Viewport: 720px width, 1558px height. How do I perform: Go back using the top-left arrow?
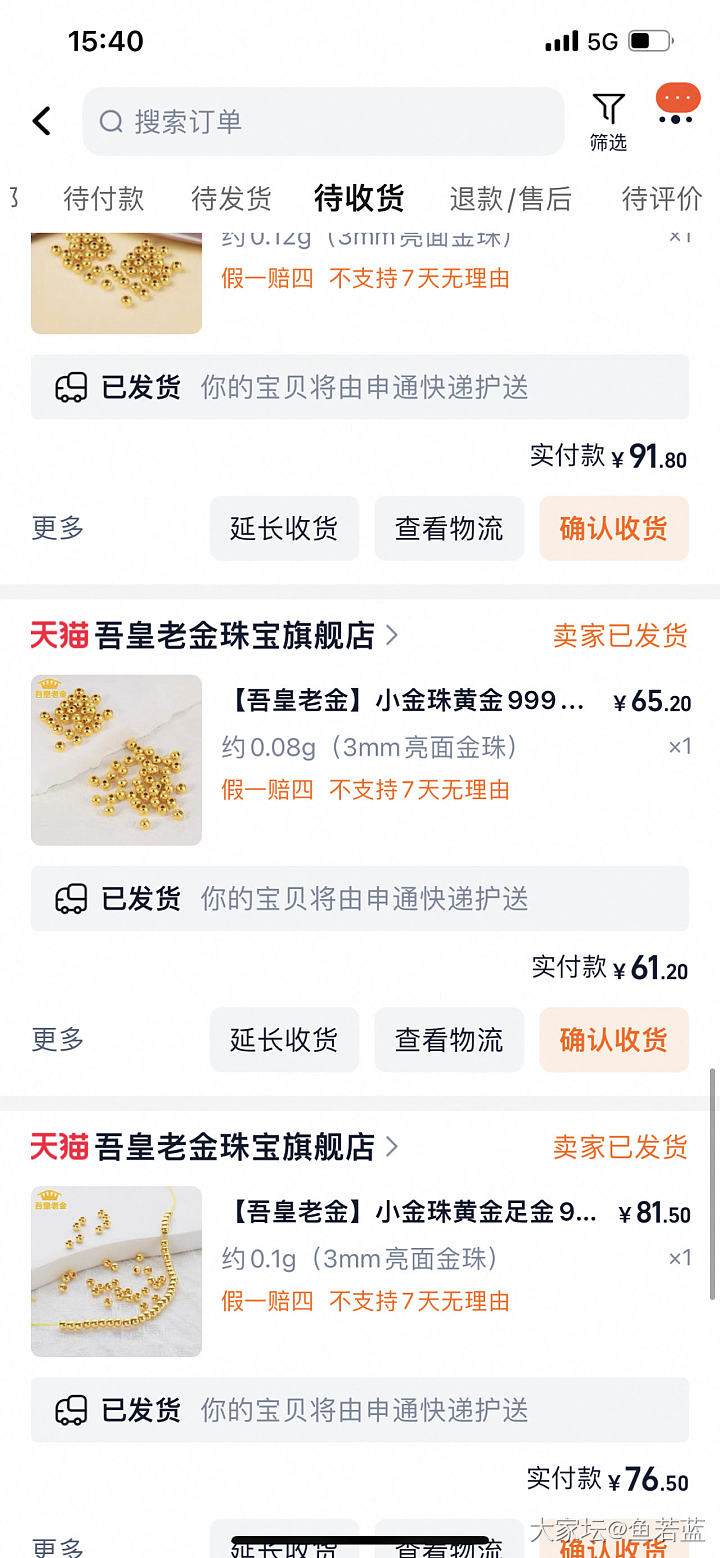41,122
